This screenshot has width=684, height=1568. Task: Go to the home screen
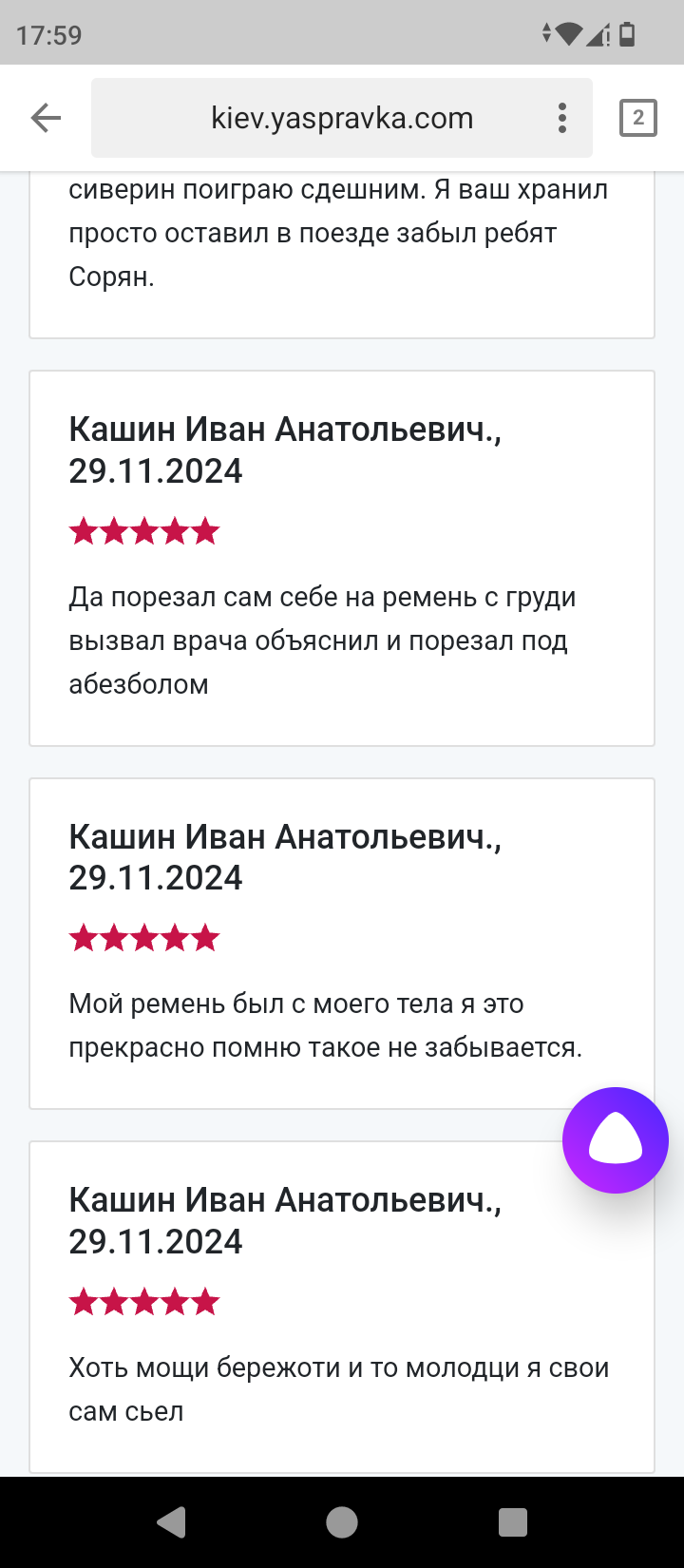[x=342, y=1522]
